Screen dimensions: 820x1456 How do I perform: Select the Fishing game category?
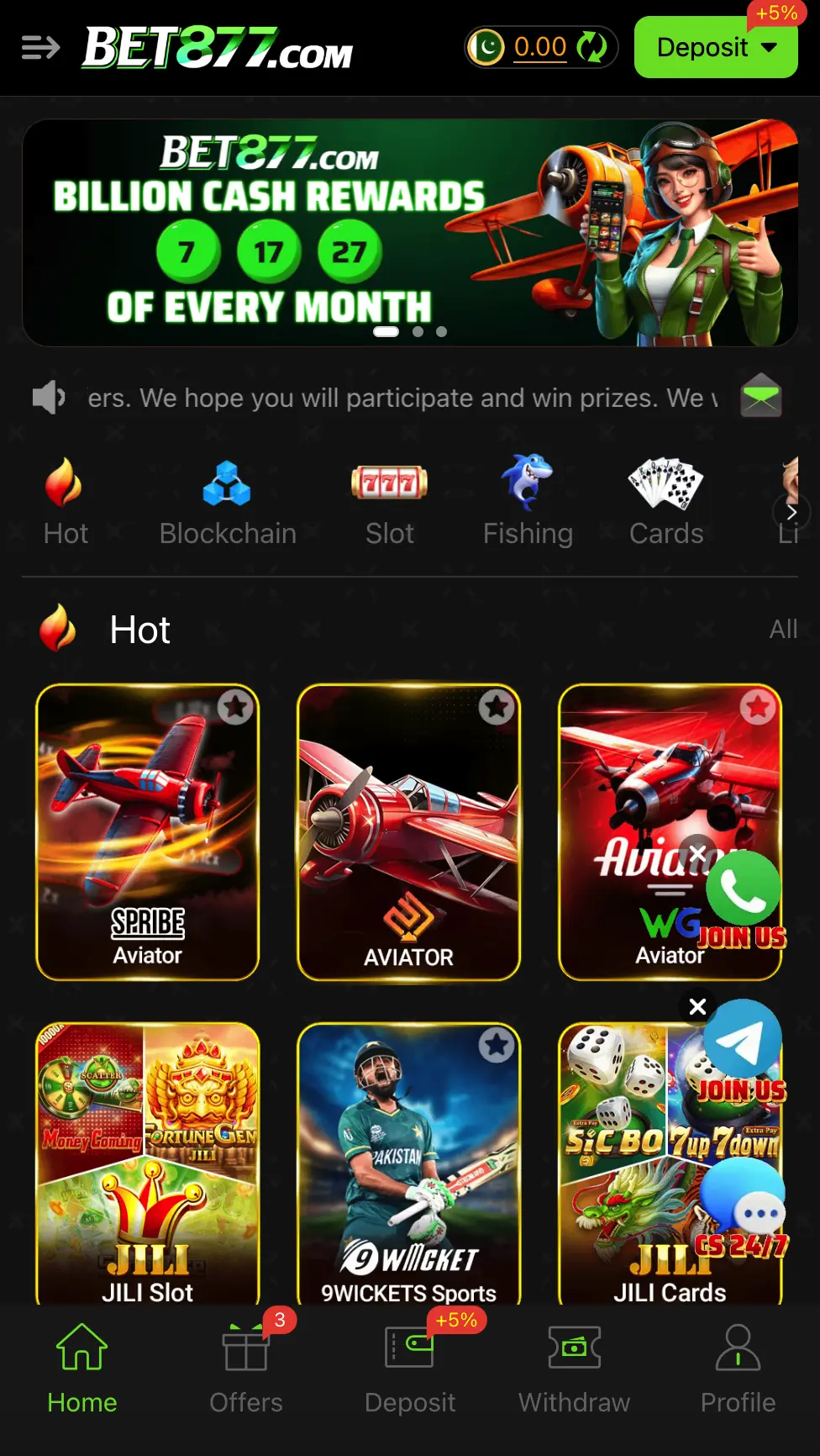528,503
